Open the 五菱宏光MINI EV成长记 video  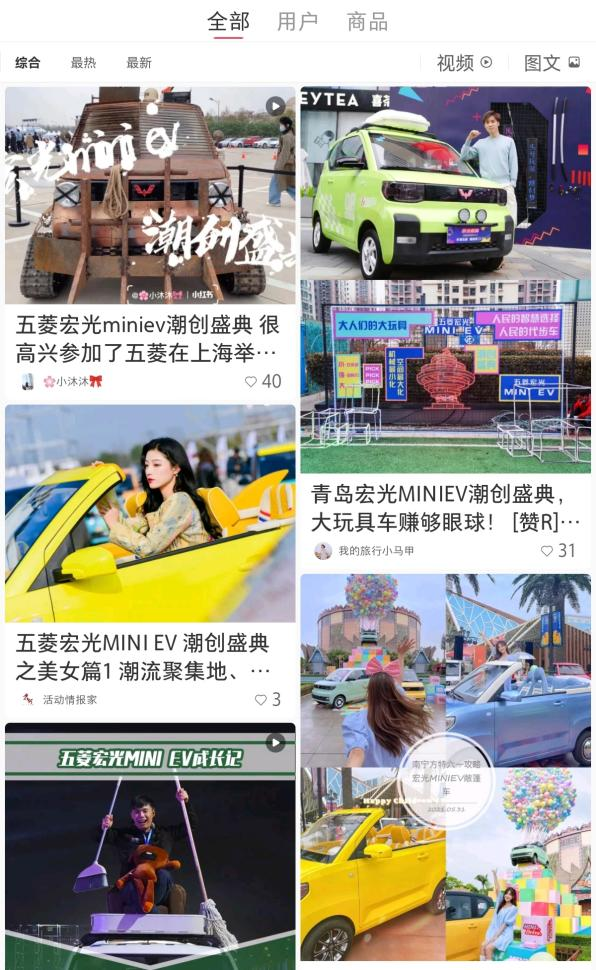(x=150, y=846)
